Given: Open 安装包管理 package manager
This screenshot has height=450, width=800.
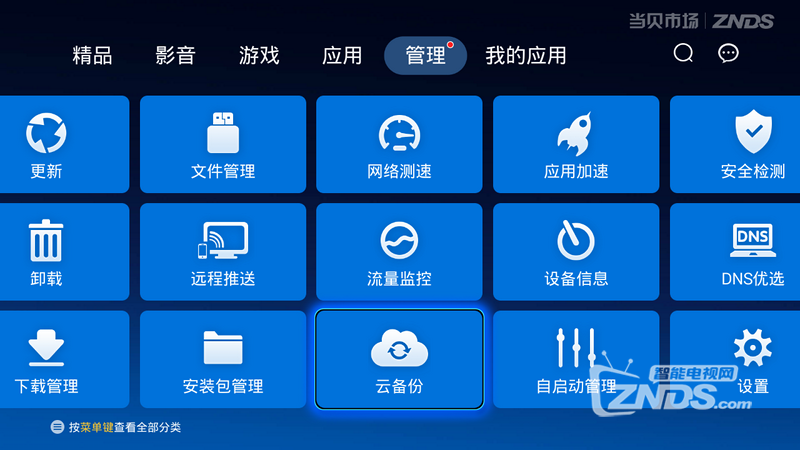Looking at the screenshot, I should (x=223, y=359).
